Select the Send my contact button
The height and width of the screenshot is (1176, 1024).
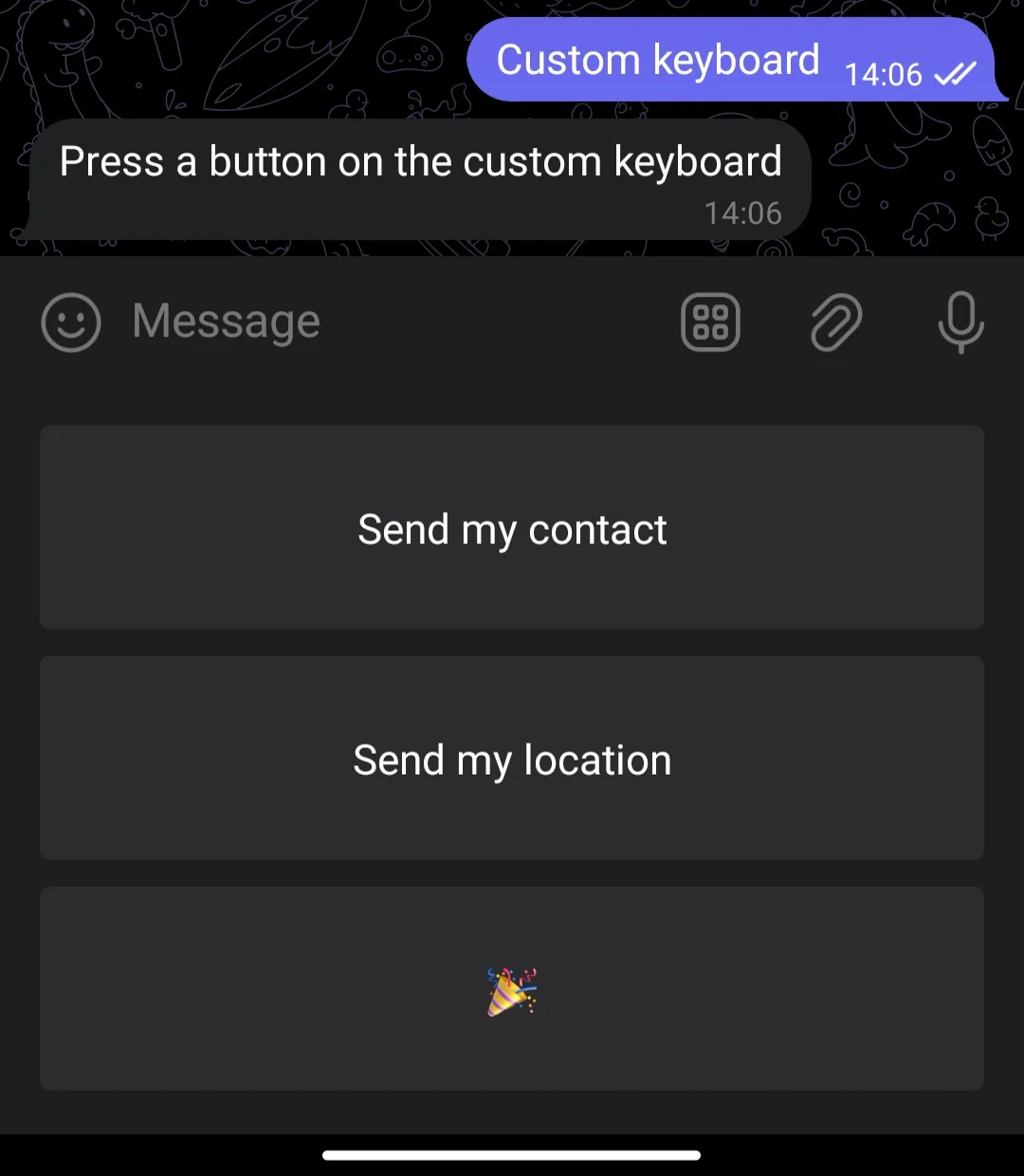[512, 527]
